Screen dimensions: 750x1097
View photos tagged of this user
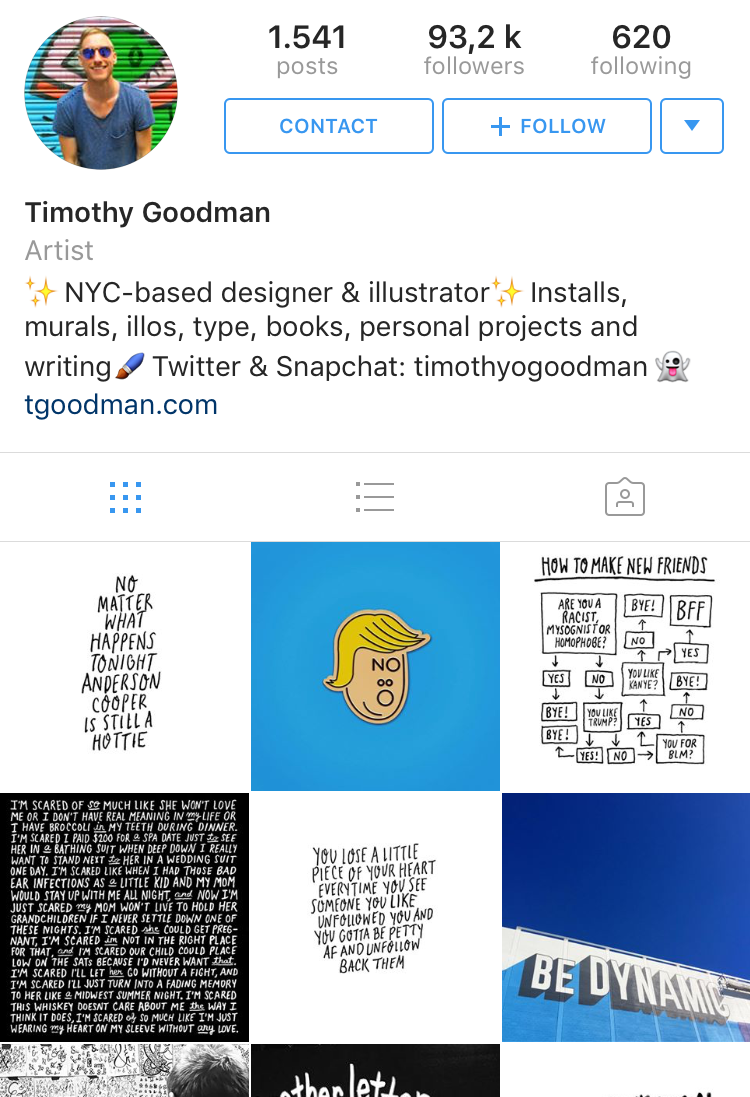(625, 497)
